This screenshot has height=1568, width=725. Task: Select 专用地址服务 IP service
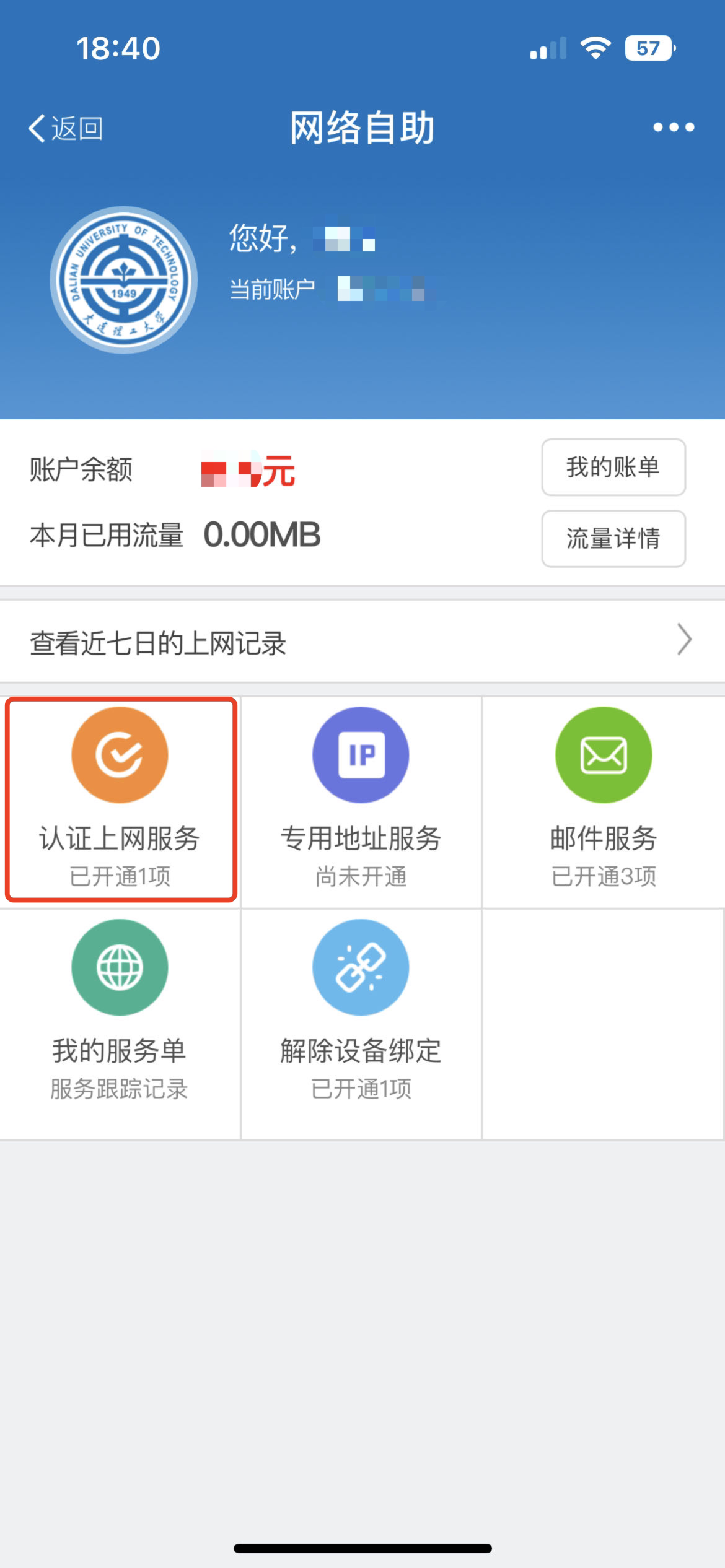[x=361, y=799]
